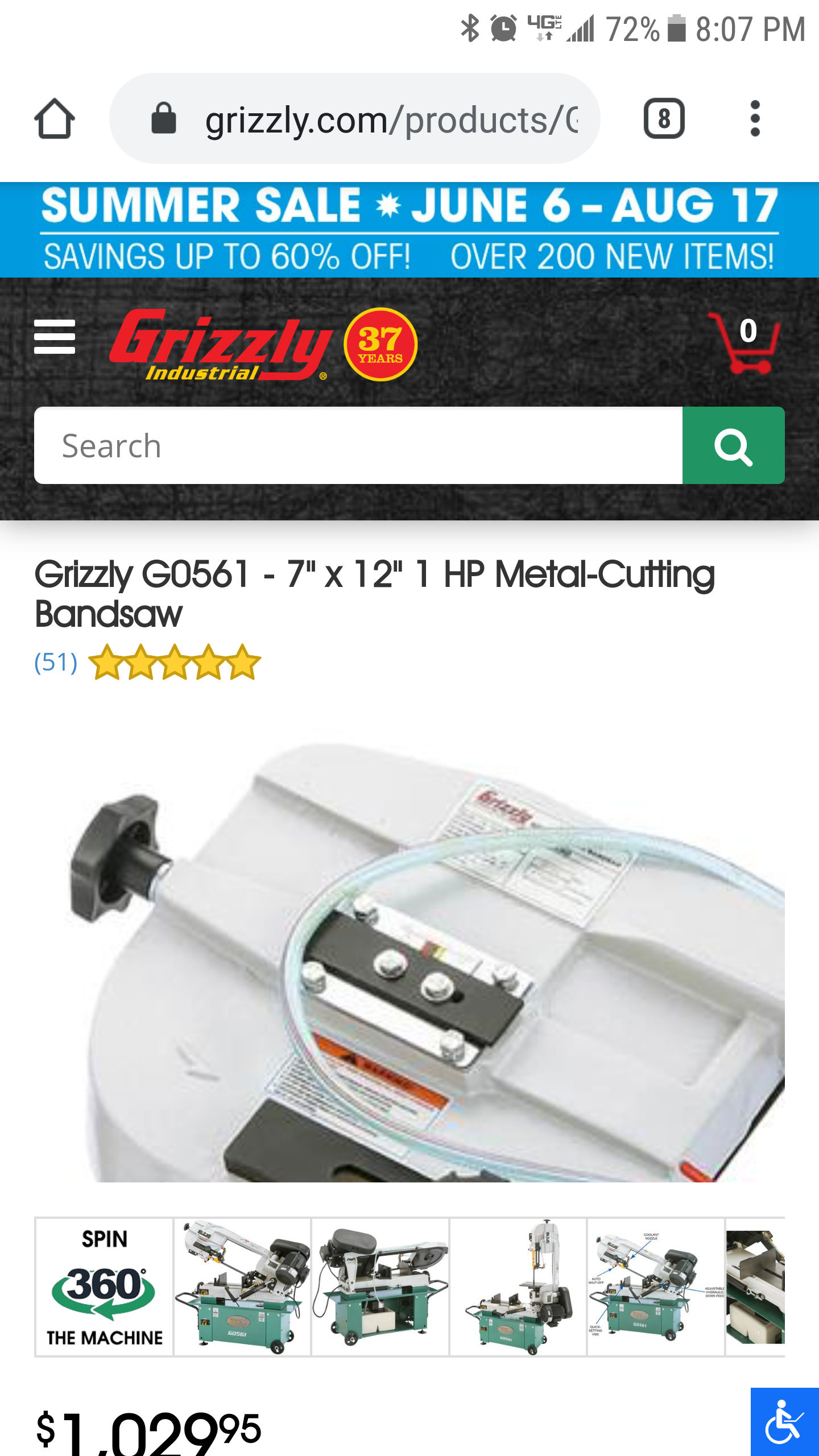Open the browser's three-dot menu
This screenshot has height=1456, width=819.
pyautogui.click(x=755, y=119)
